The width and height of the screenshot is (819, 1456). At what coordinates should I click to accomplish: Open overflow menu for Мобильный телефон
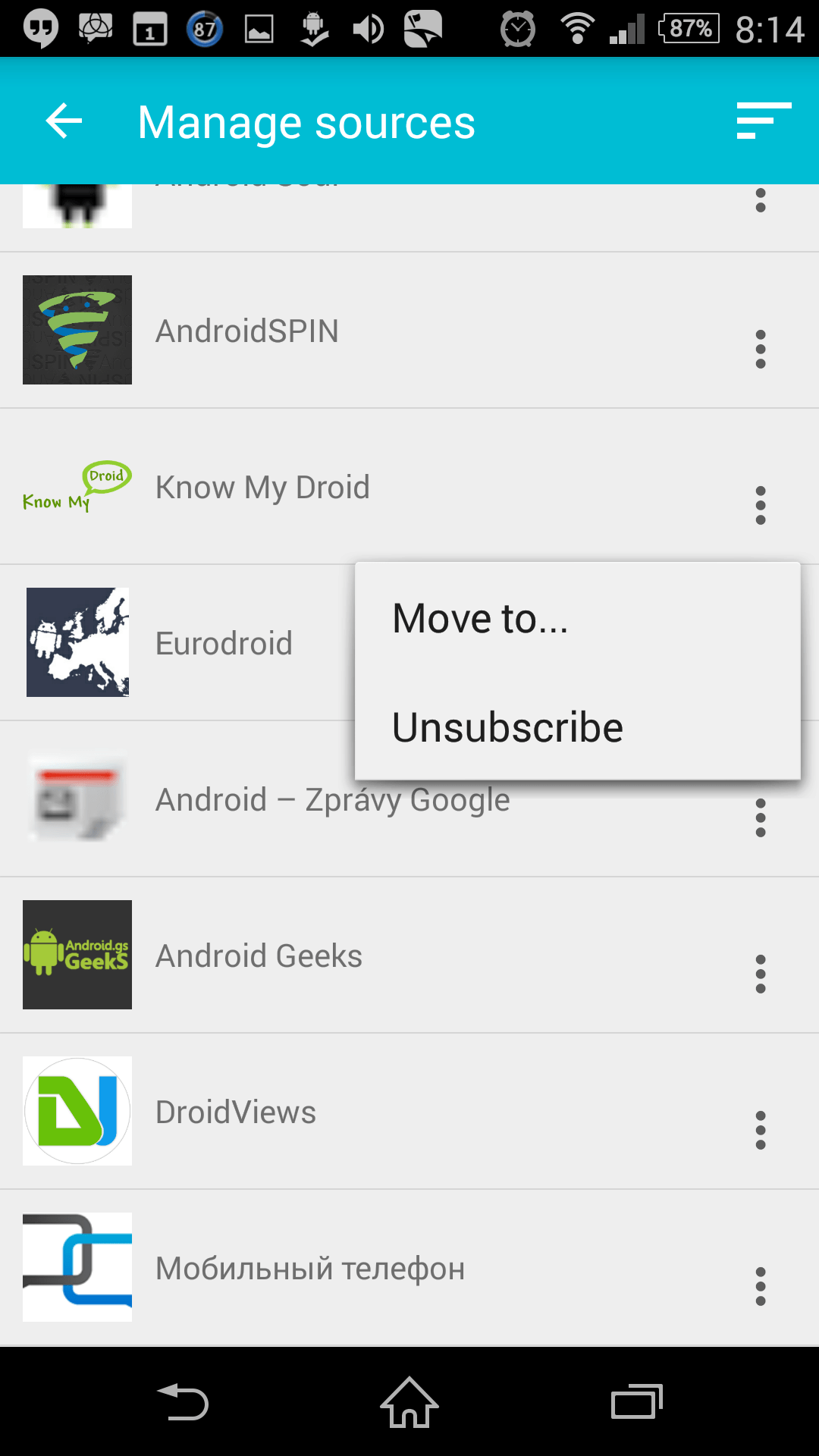(761, 1287)
